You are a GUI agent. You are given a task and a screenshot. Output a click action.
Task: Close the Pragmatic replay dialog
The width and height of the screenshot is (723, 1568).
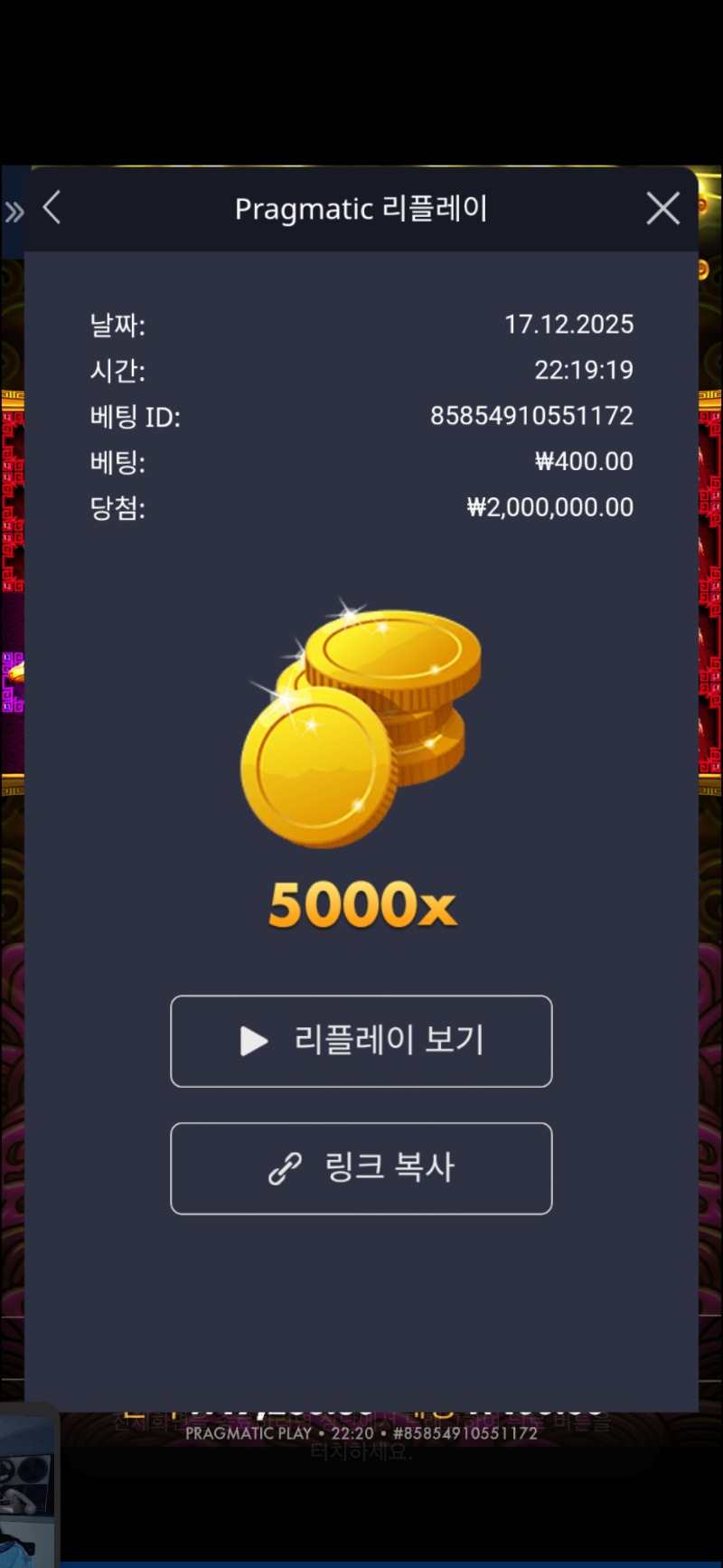tap(662, 209)
